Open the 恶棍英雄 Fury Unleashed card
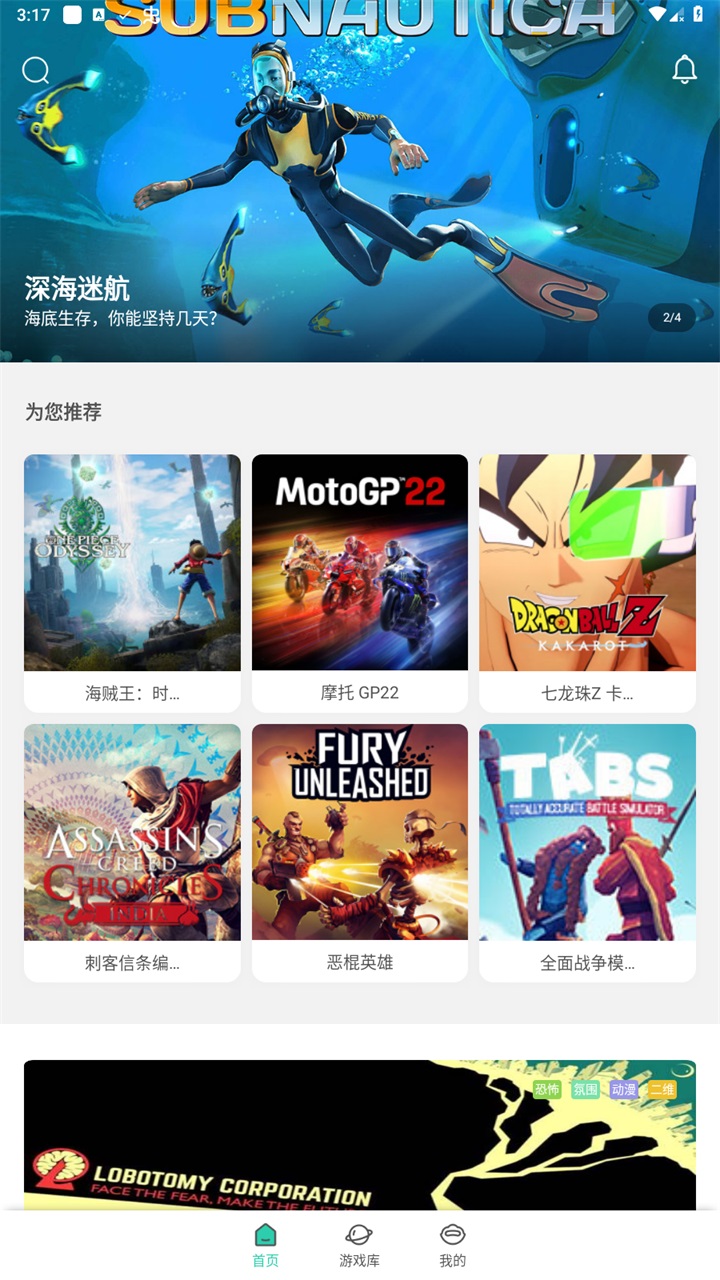Screen dimensions: 720x1280 360,853
